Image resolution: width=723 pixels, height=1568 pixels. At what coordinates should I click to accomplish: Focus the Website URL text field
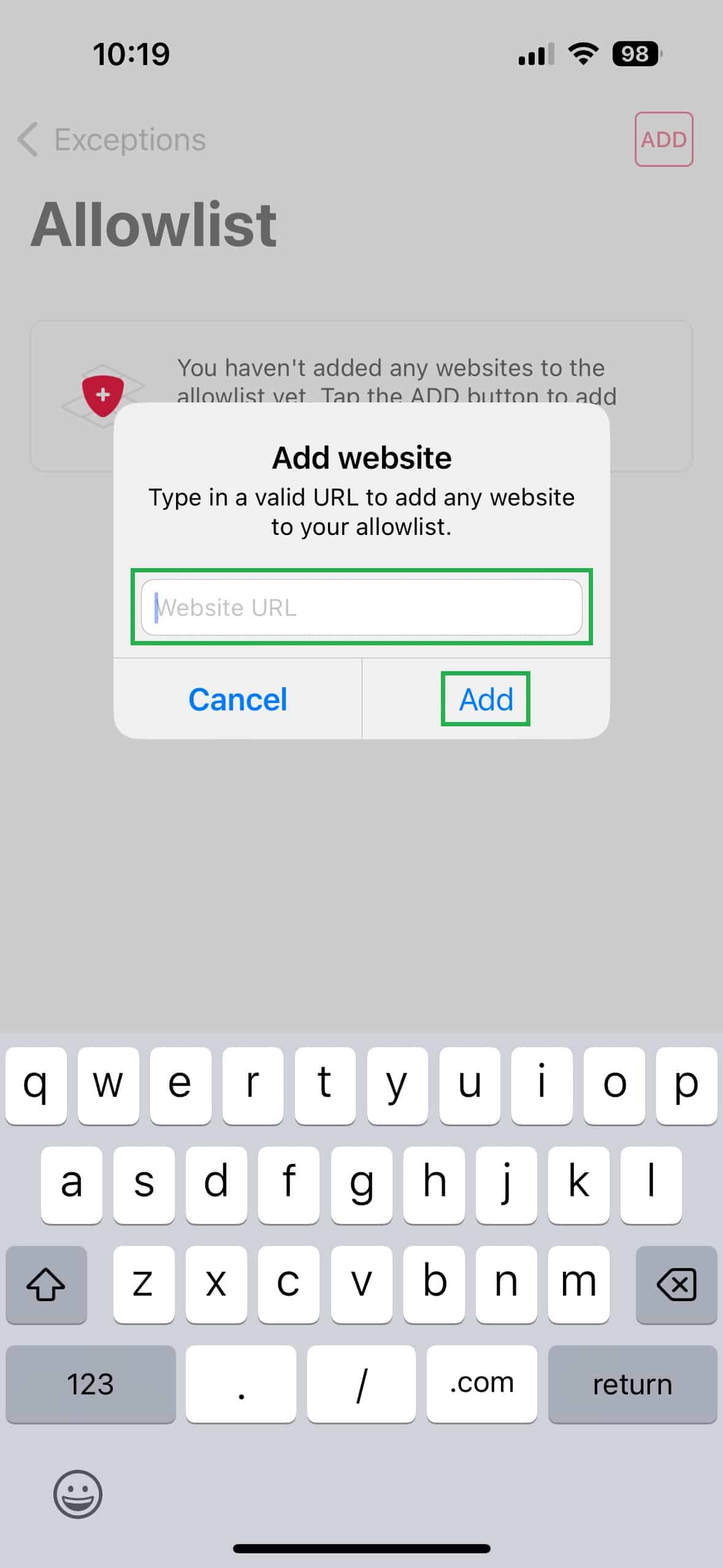361,607
